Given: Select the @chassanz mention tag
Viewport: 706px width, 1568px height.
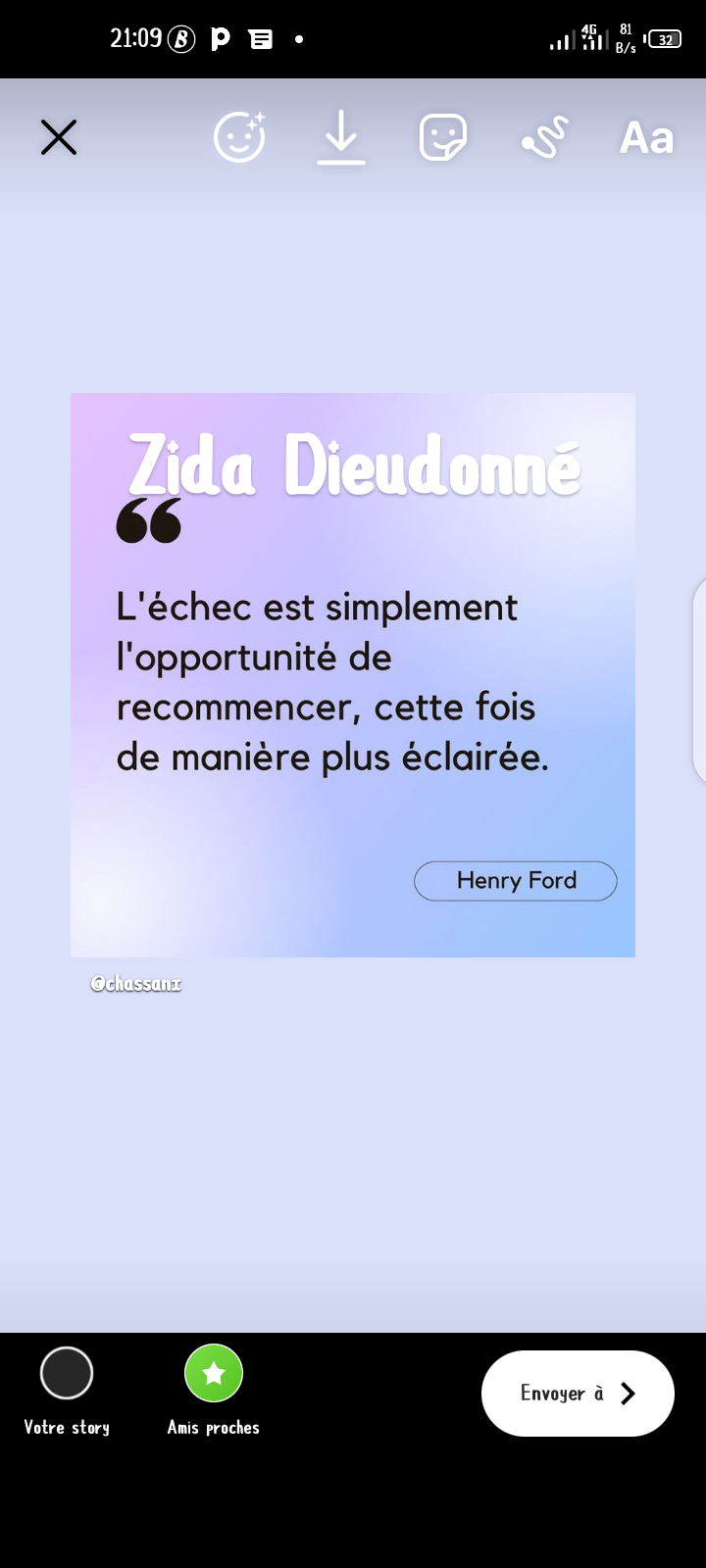Looking at the screenshot, I should 136,983.
